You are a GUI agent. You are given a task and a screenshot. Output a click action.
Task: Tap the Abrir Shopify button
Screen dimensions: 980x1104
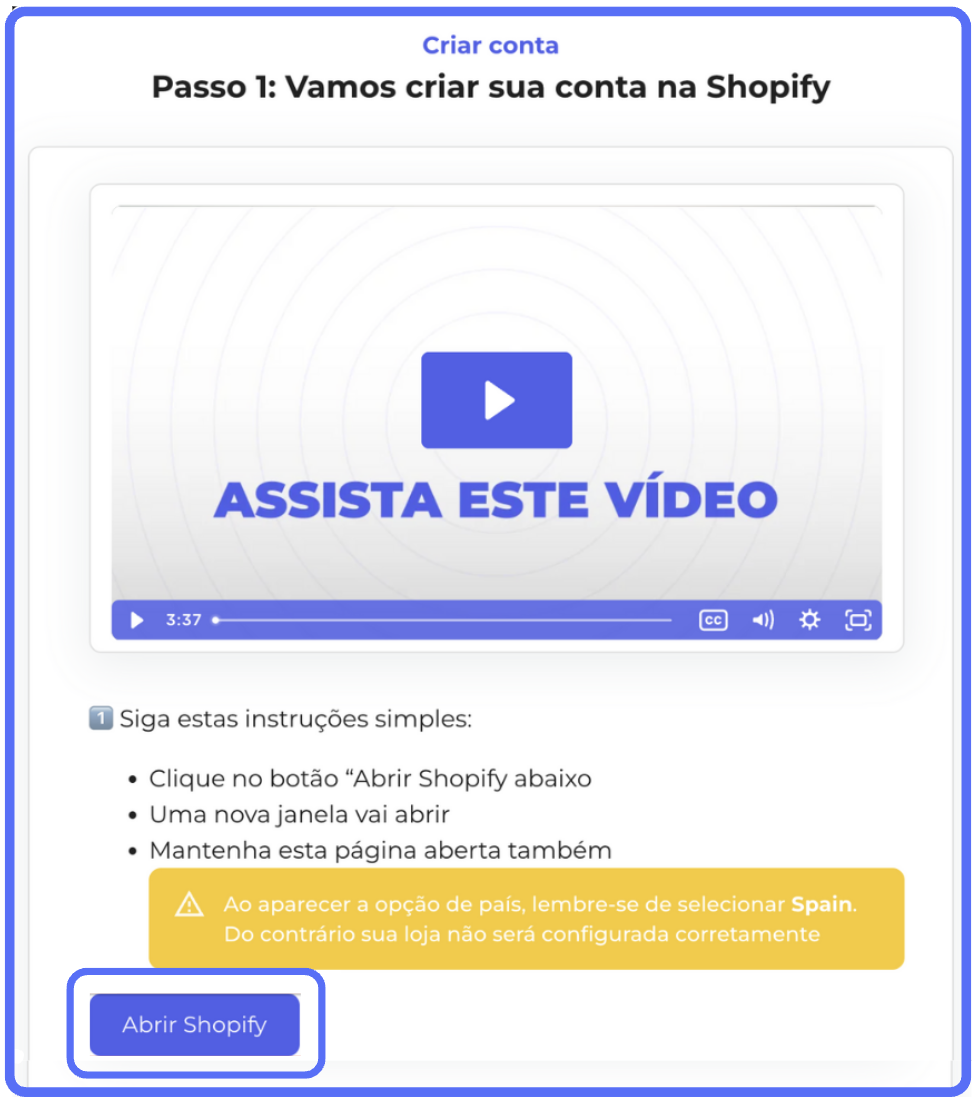[195, 1025]
